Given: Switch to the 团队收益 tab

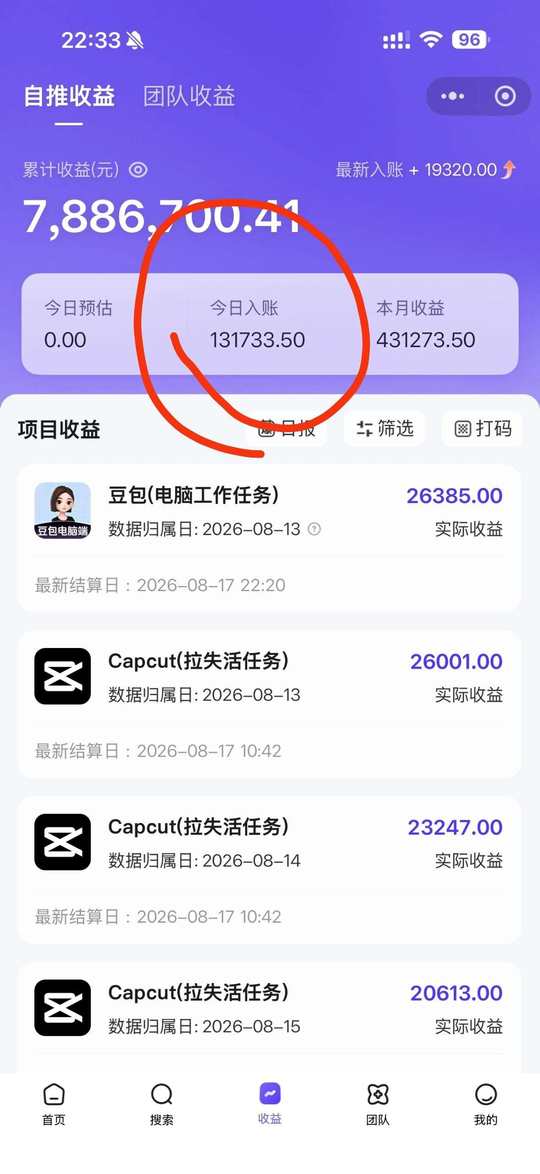Looking at the screenshot, I should (x=189, y=97).
